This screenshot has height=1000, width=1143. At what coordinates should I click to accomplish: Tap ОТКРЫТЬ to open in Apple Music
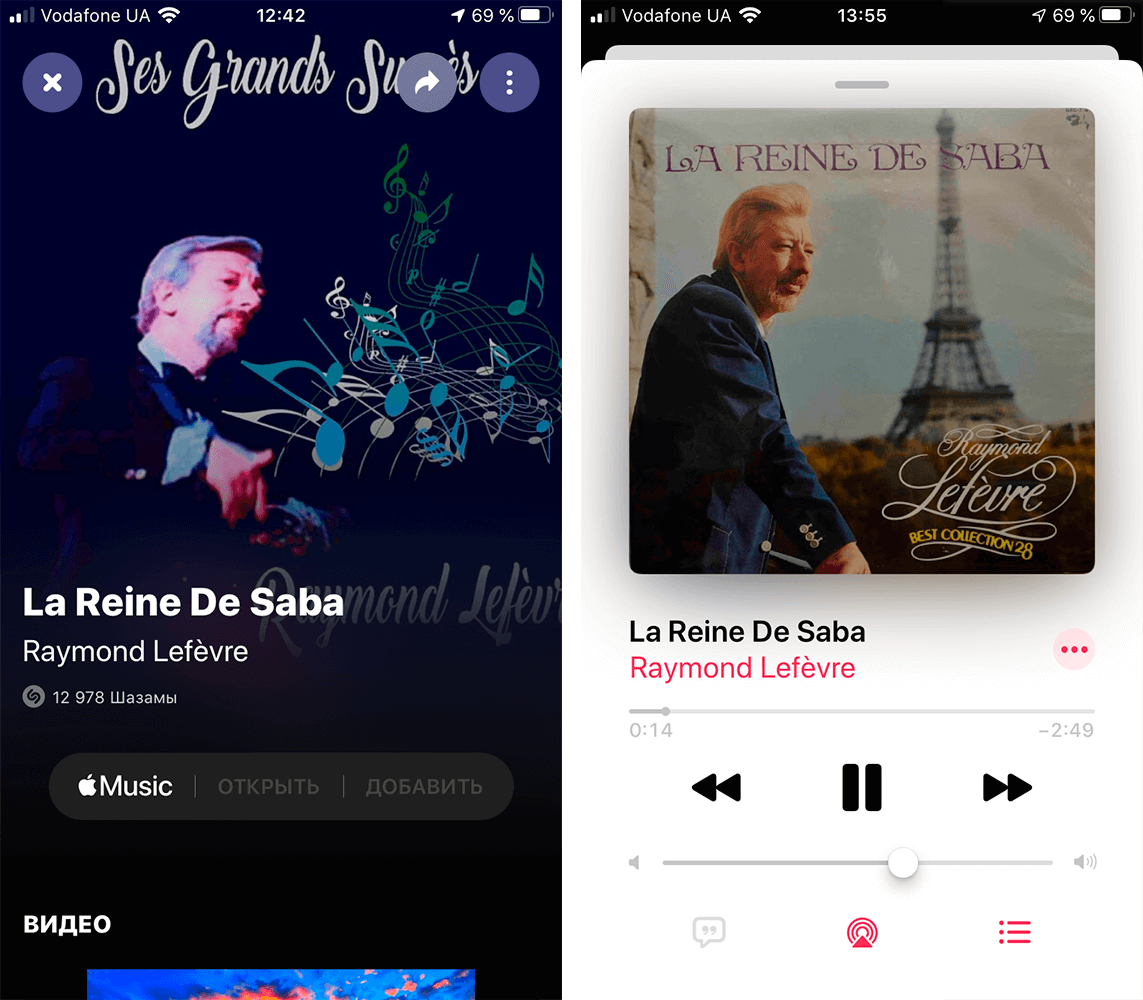[x=268, y=787]
